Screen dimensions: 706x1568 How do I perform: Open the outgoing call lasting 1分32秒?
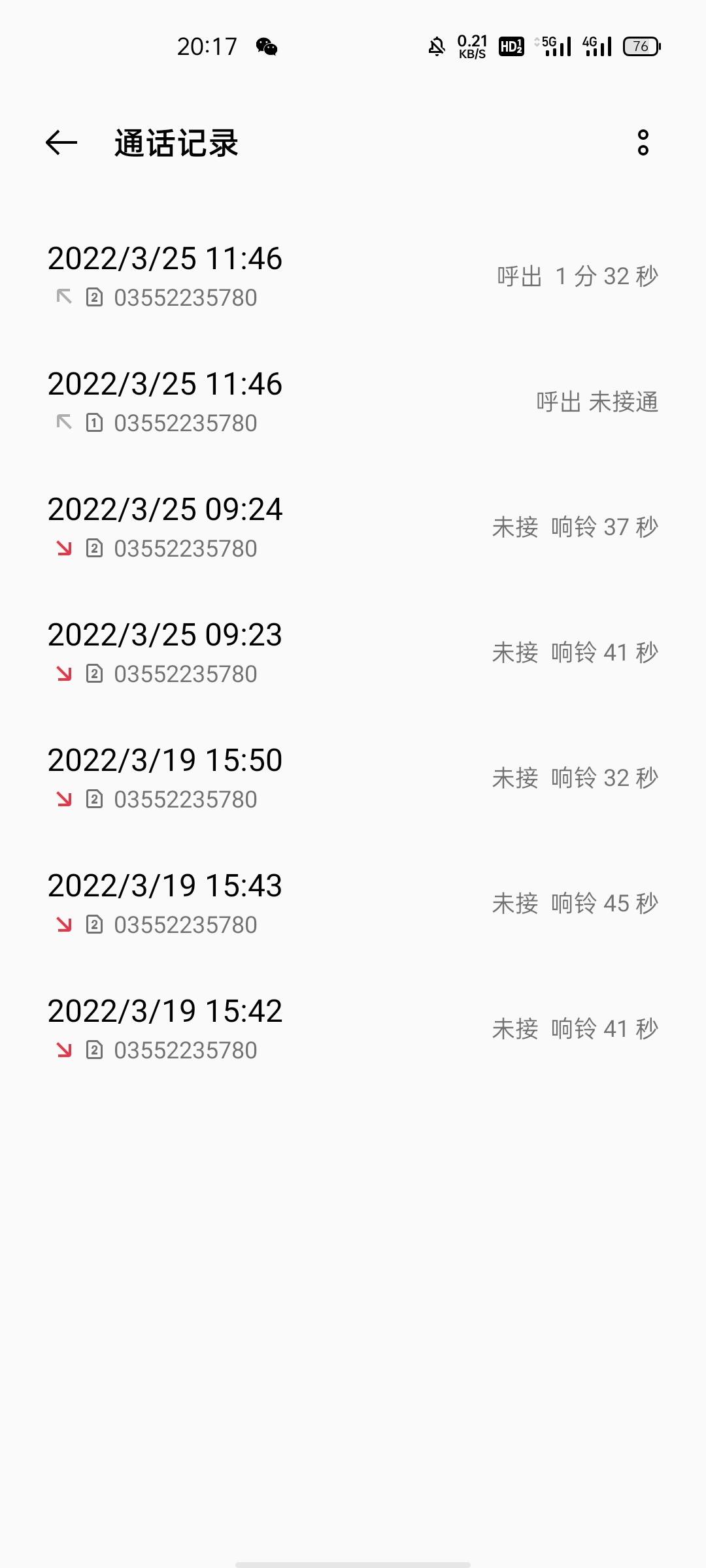[353, 277]
